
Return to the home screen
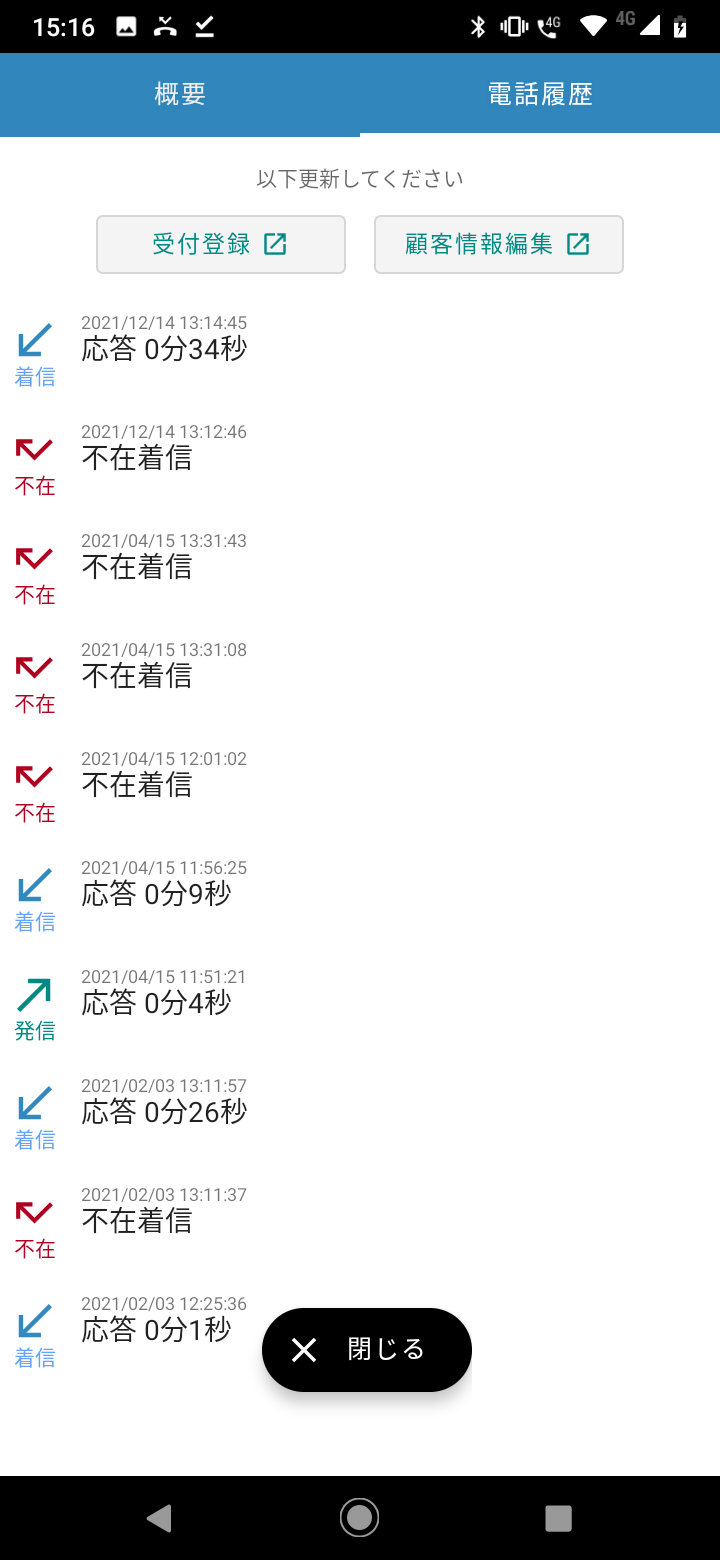359,1518
